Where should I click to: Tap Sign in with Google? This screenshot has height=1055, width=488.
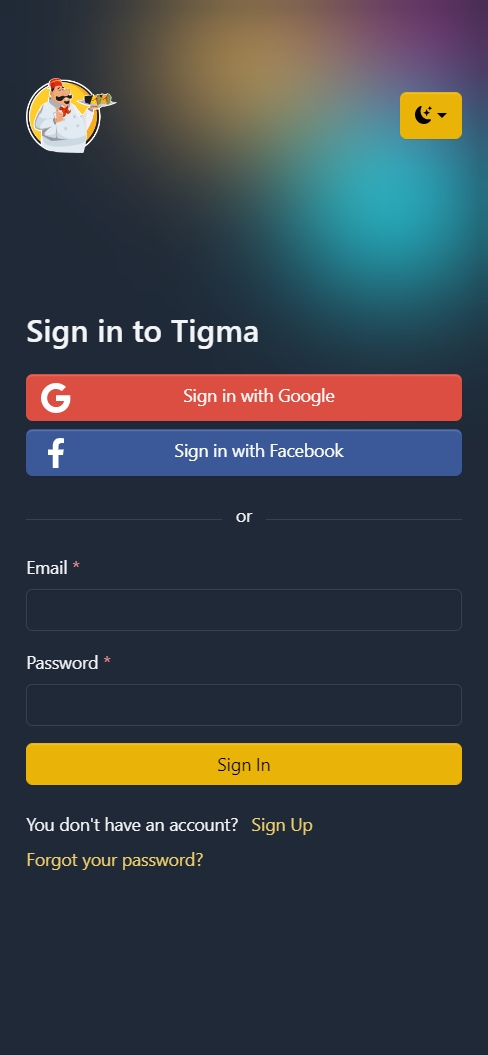(x=244, y=397)
